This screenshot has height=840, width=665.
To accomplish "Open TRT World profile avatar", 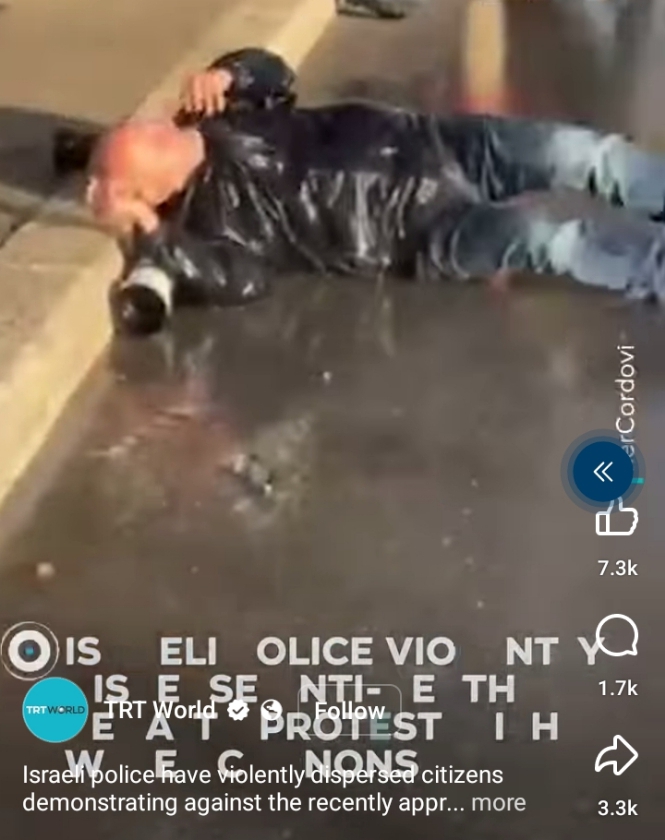I will [x=55, y=709].
